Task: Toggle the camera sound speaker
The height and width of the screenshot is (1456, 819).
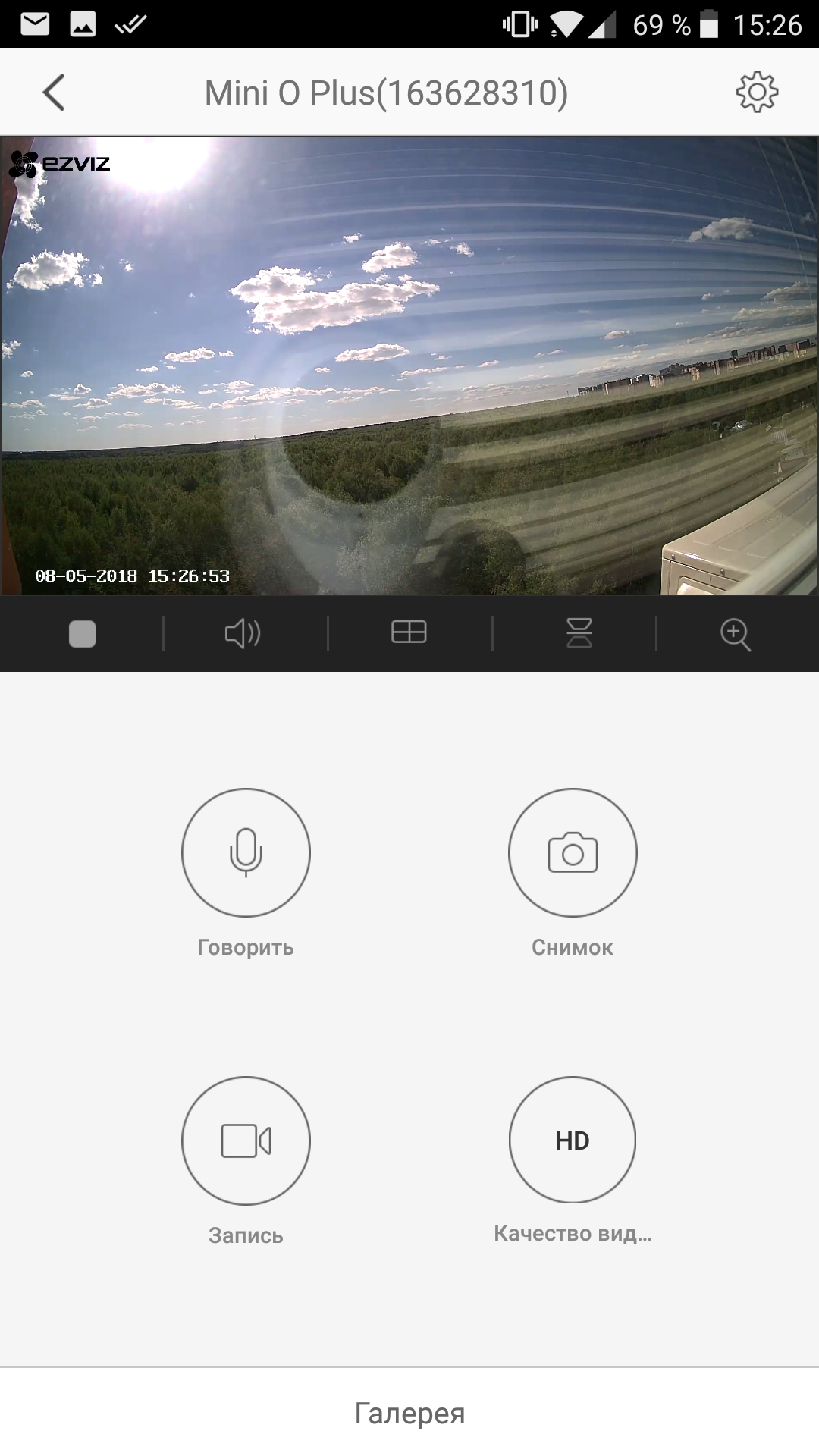Action: coord(243,633)
